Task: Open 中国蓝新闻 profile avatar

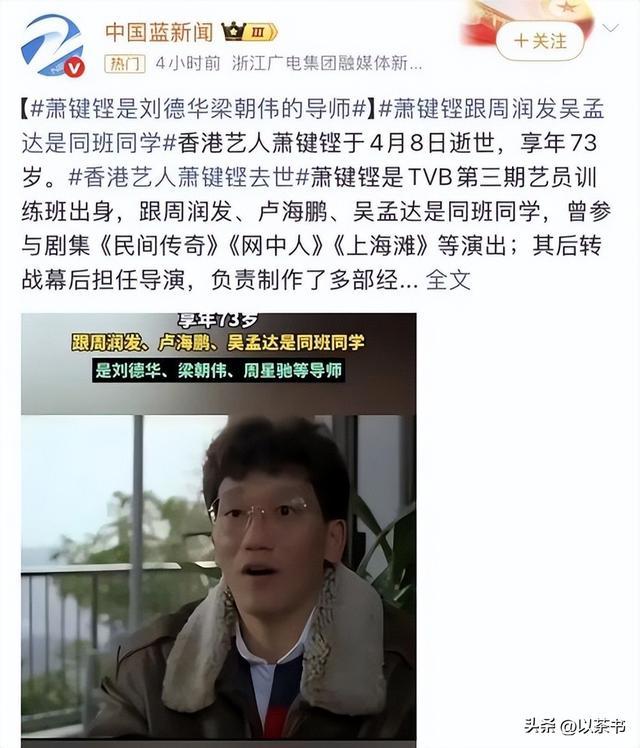Action: 52,45
